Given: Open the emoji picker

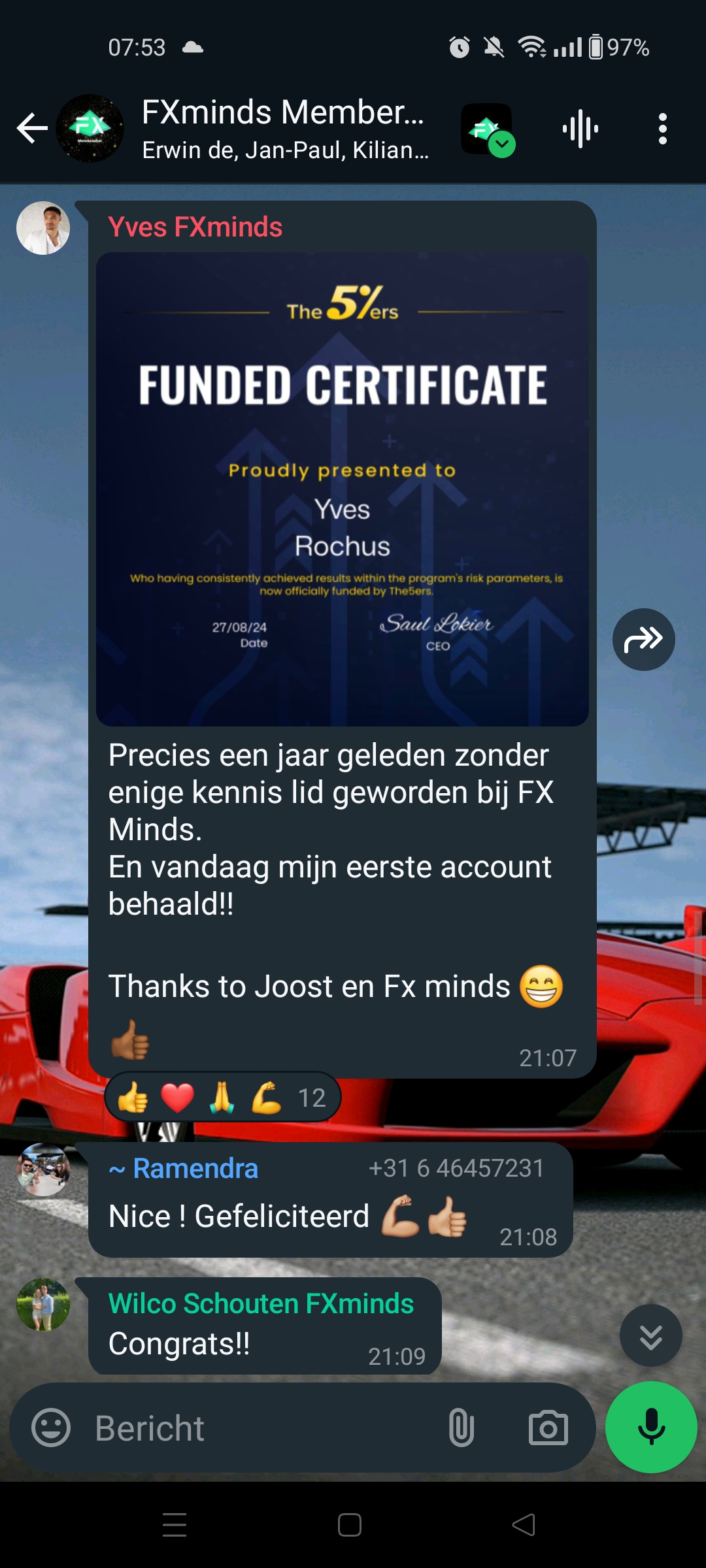Looking at the screenshot, I should (51, 1428).
